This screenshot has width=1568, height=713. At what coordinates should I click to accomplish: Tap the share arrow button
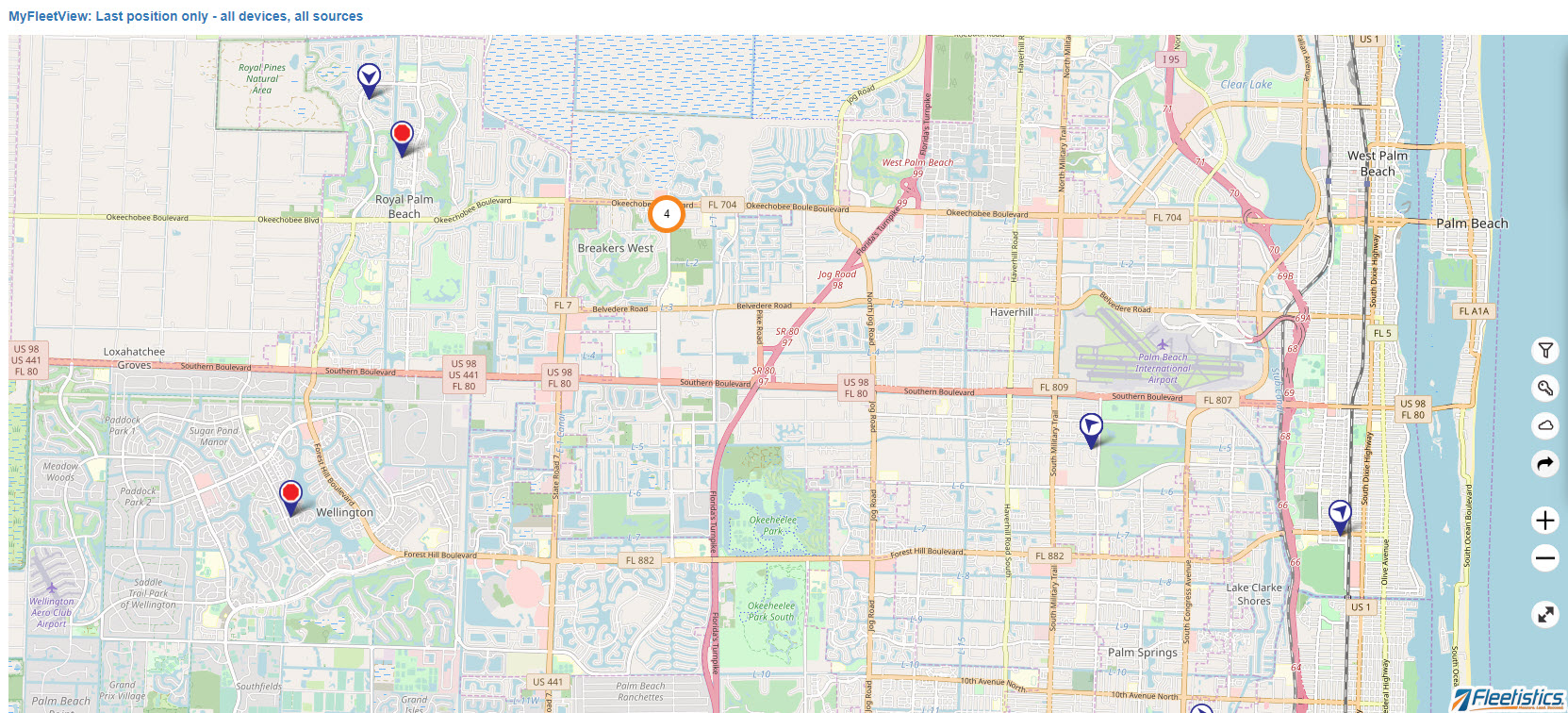click(x=1544, y=463)
